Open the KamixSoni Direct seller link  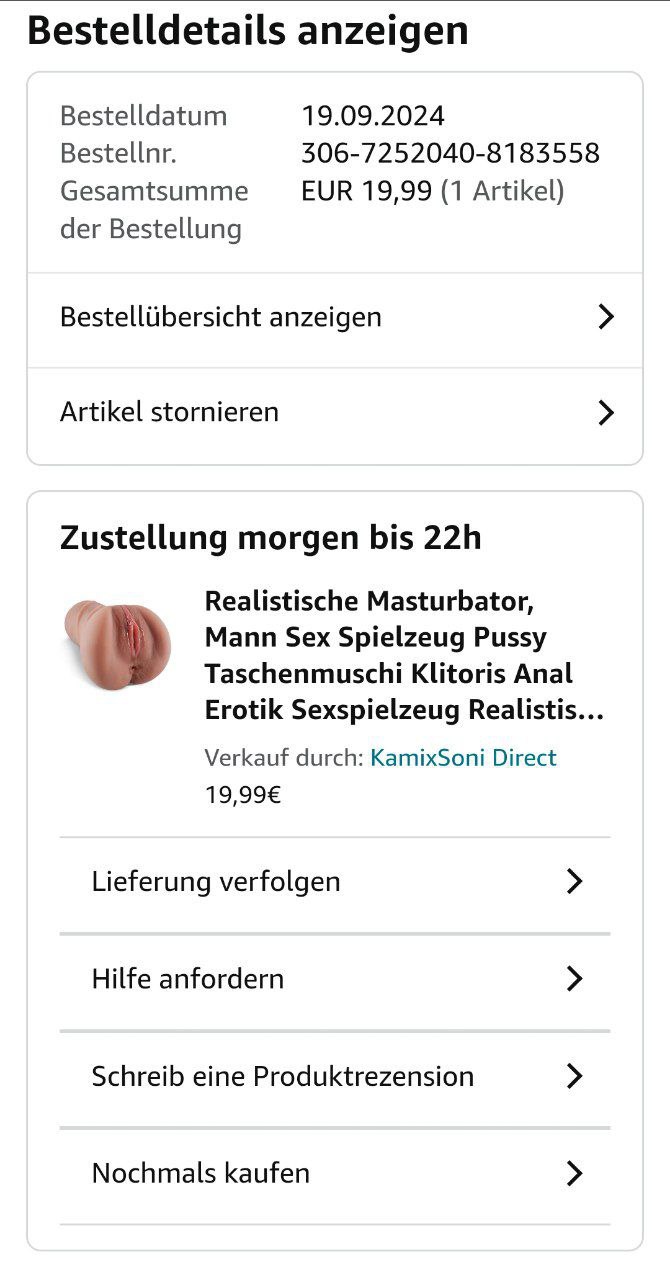coord(463,758)
